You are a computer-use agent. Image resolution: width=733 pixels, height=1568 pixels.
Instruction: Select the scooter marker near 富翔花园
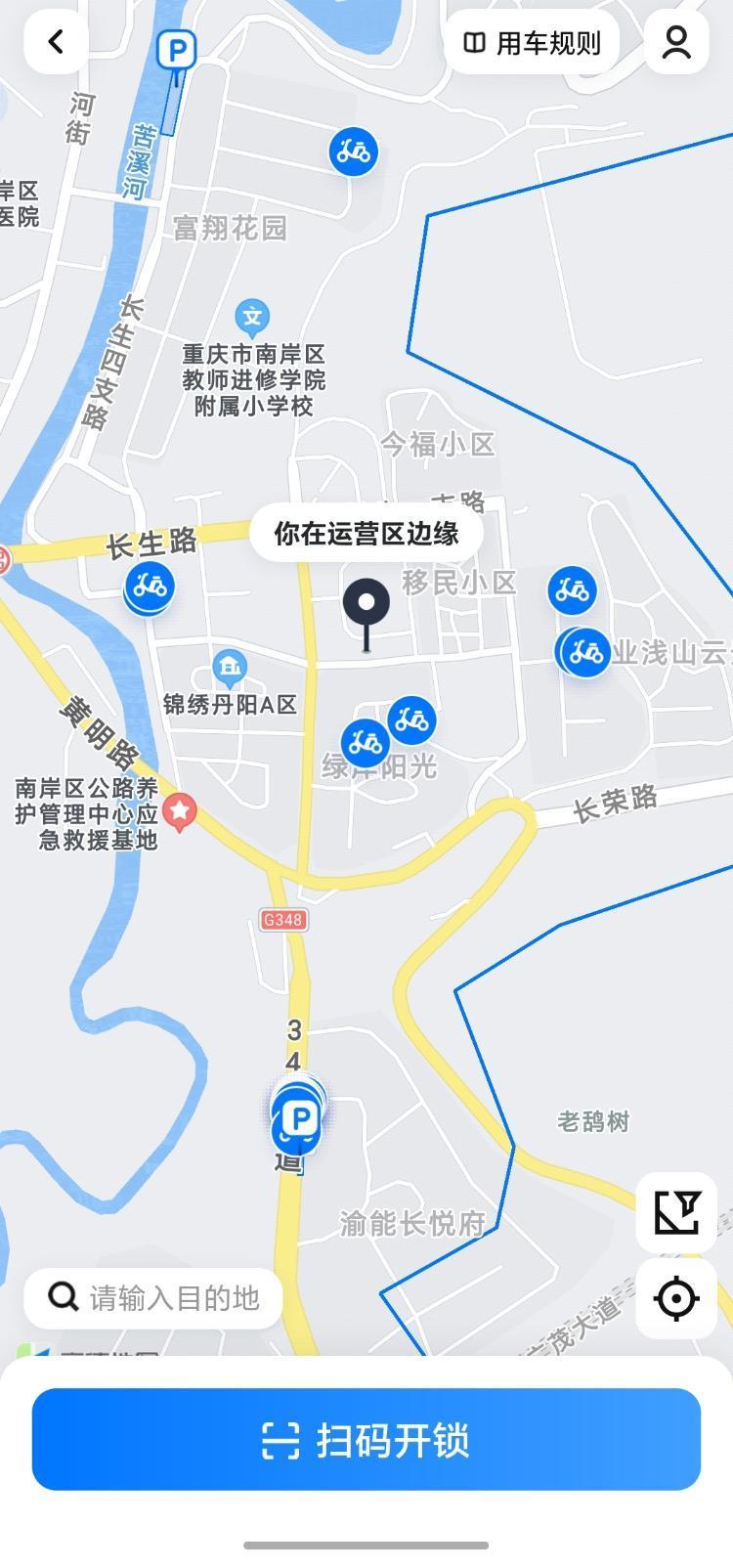[353, 152]
